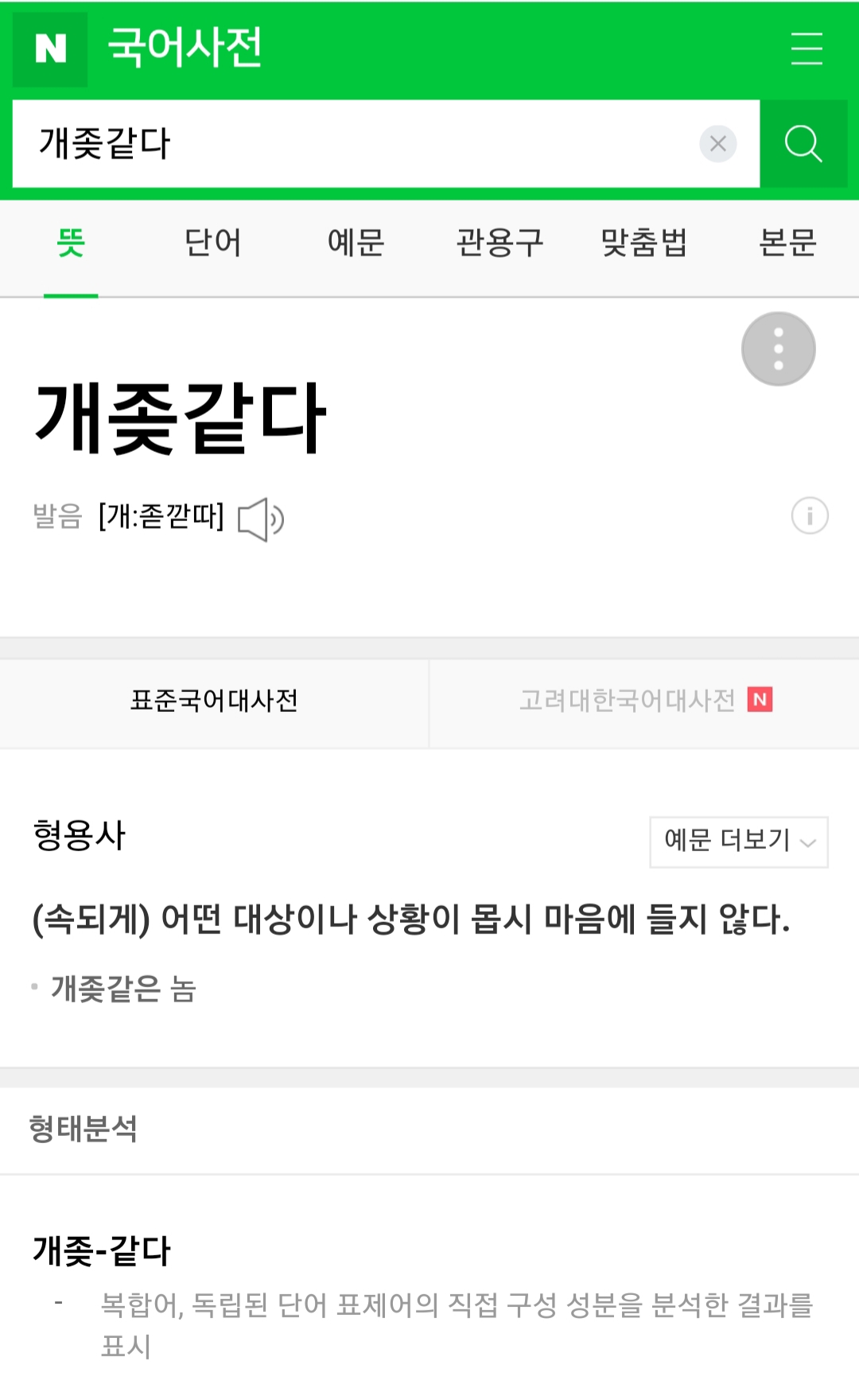Open the info icon next to pronunciation
The height and width of the screenshot is (1400, 859).
(810, 516)
